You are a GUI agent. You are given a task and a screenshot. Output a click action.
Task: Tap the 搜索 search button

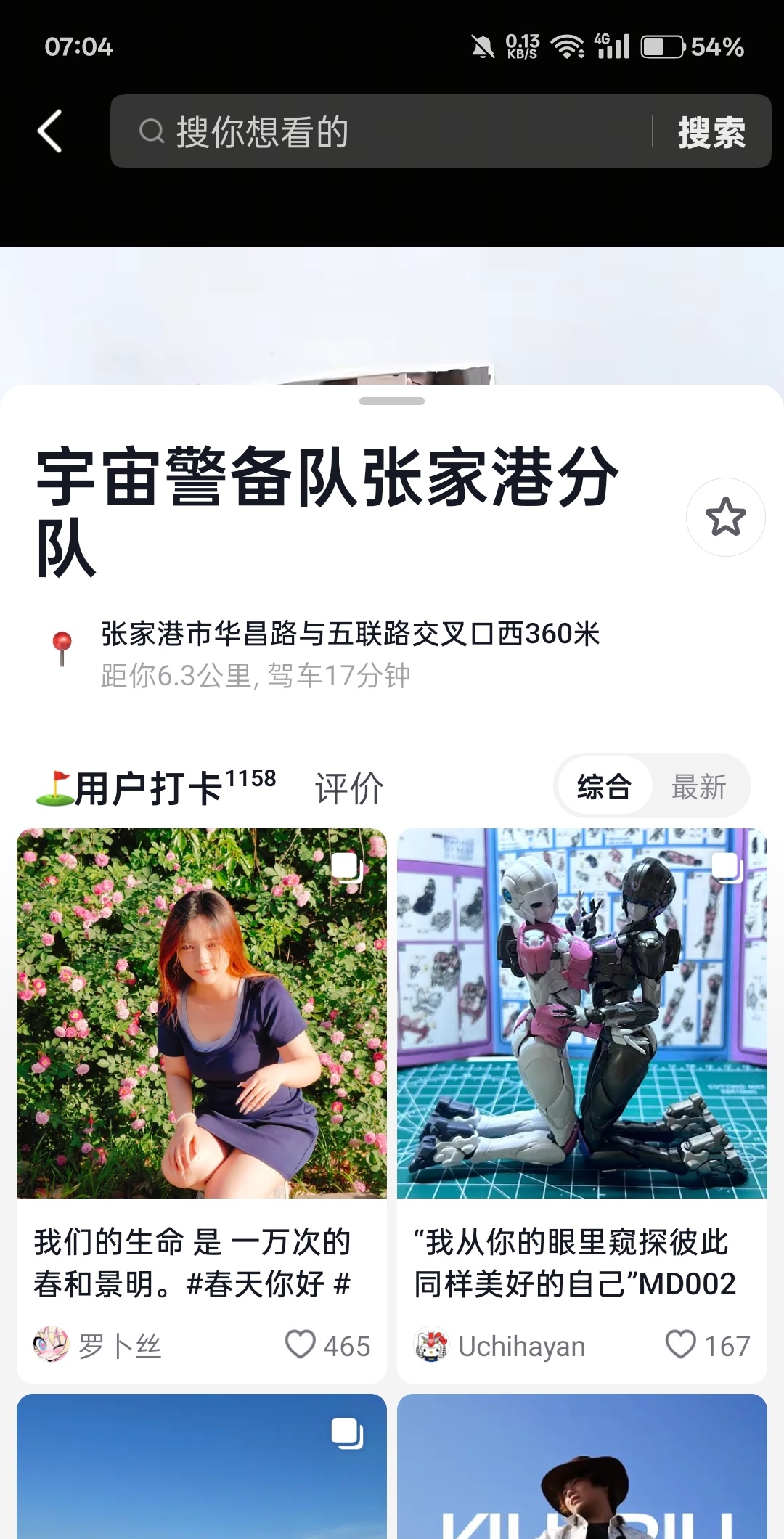(x=711, y=132)
